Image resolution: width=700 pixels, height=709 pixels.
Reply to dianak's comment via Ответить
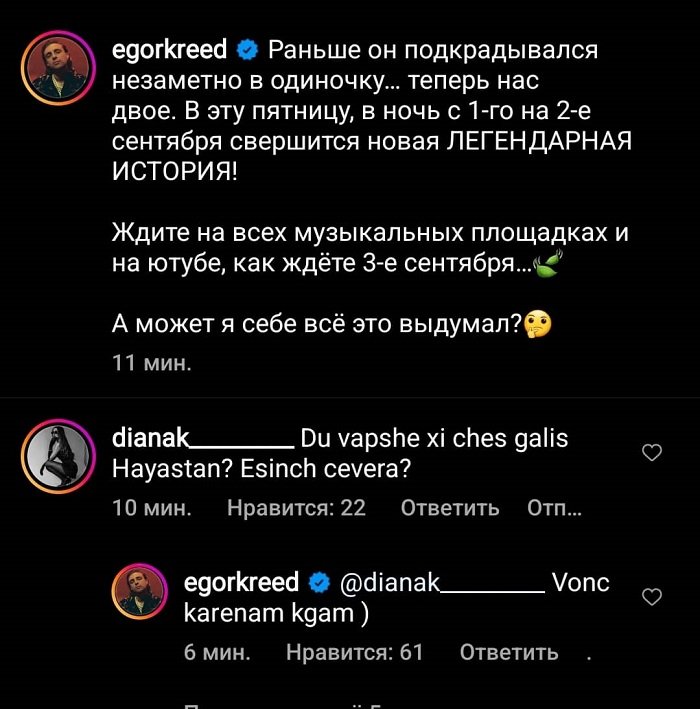click(x=449, y=508)
